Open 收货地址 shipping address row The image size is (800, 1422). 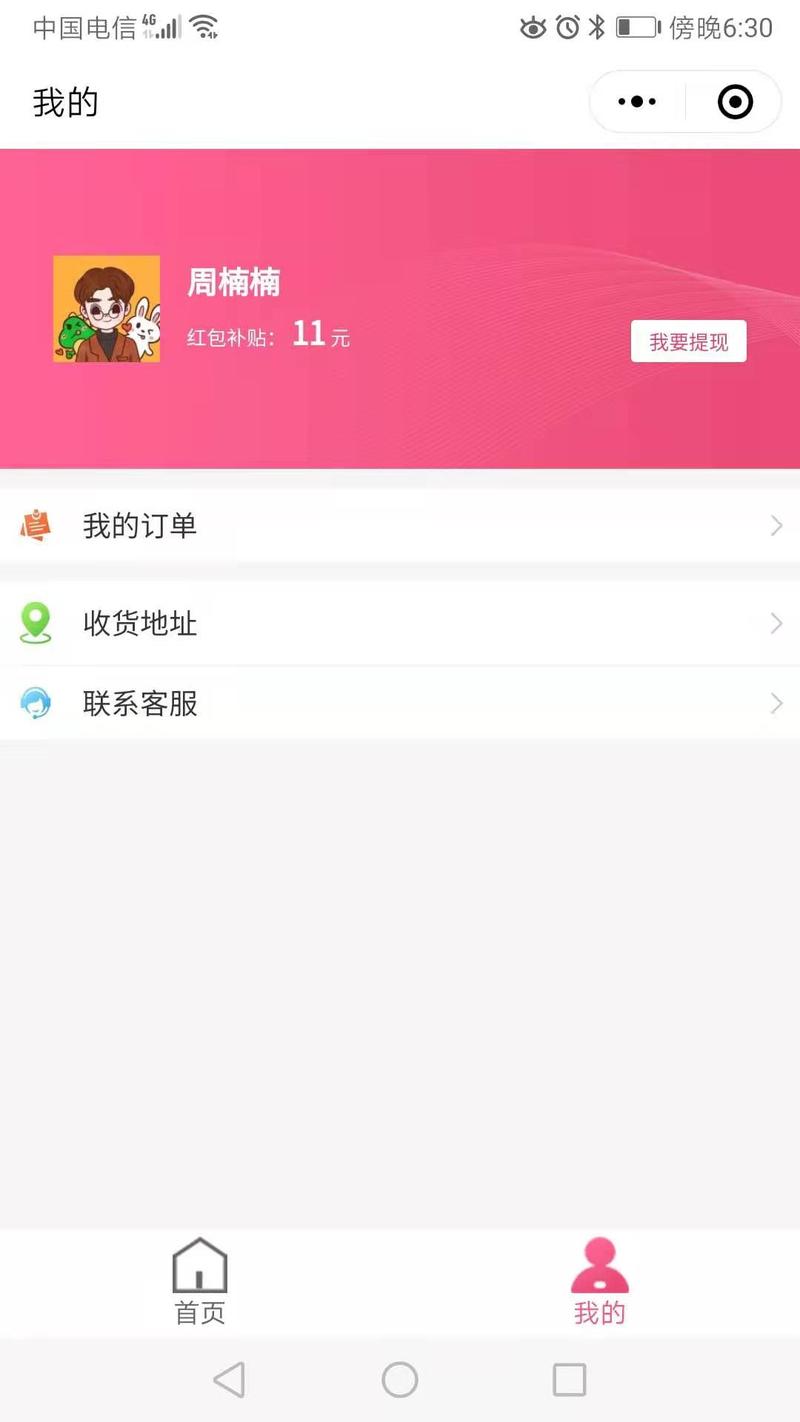pyautogui.click(x=400, y=624)
